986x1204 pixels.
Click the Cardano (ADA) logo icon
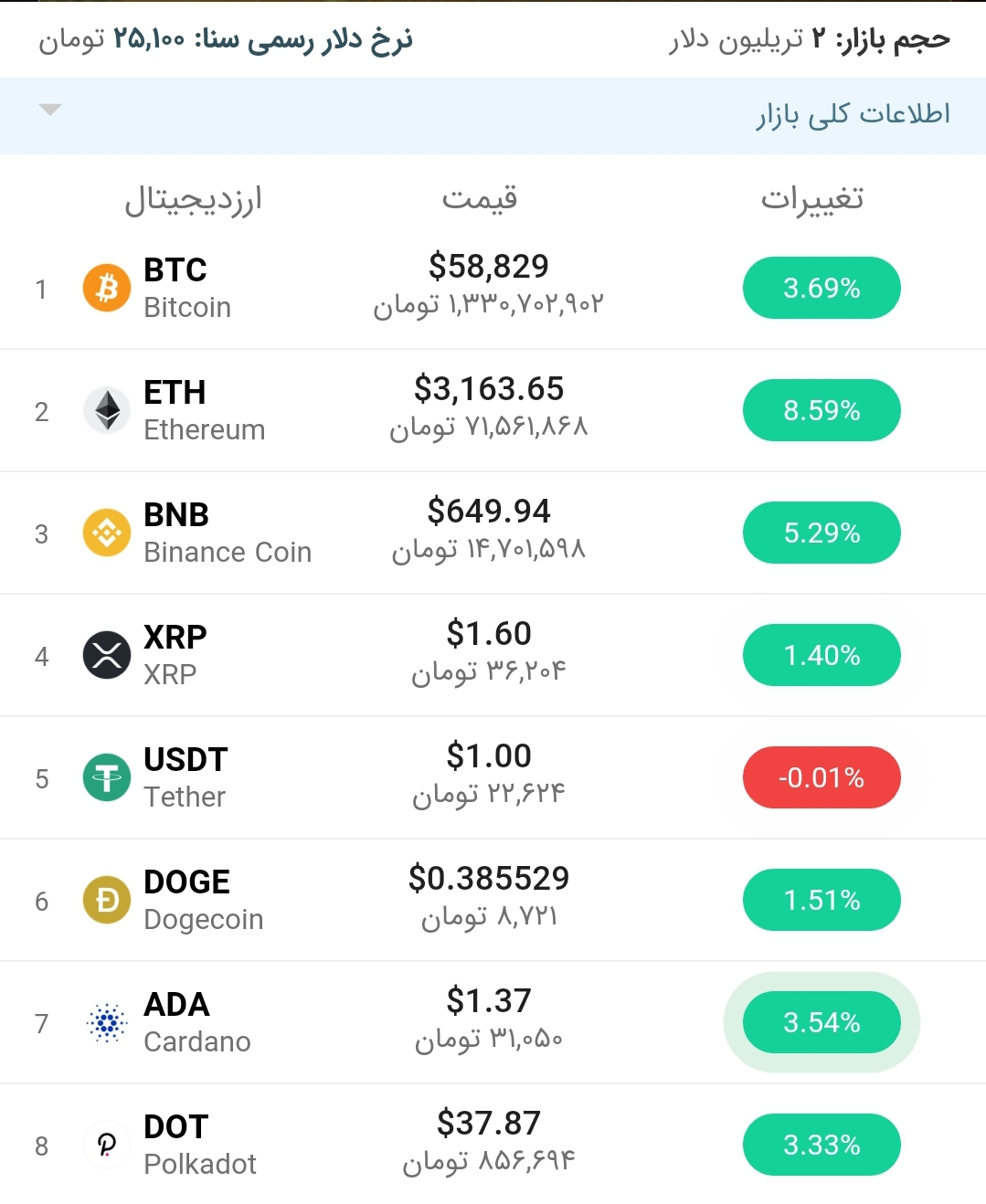[x=106, y=1022]
